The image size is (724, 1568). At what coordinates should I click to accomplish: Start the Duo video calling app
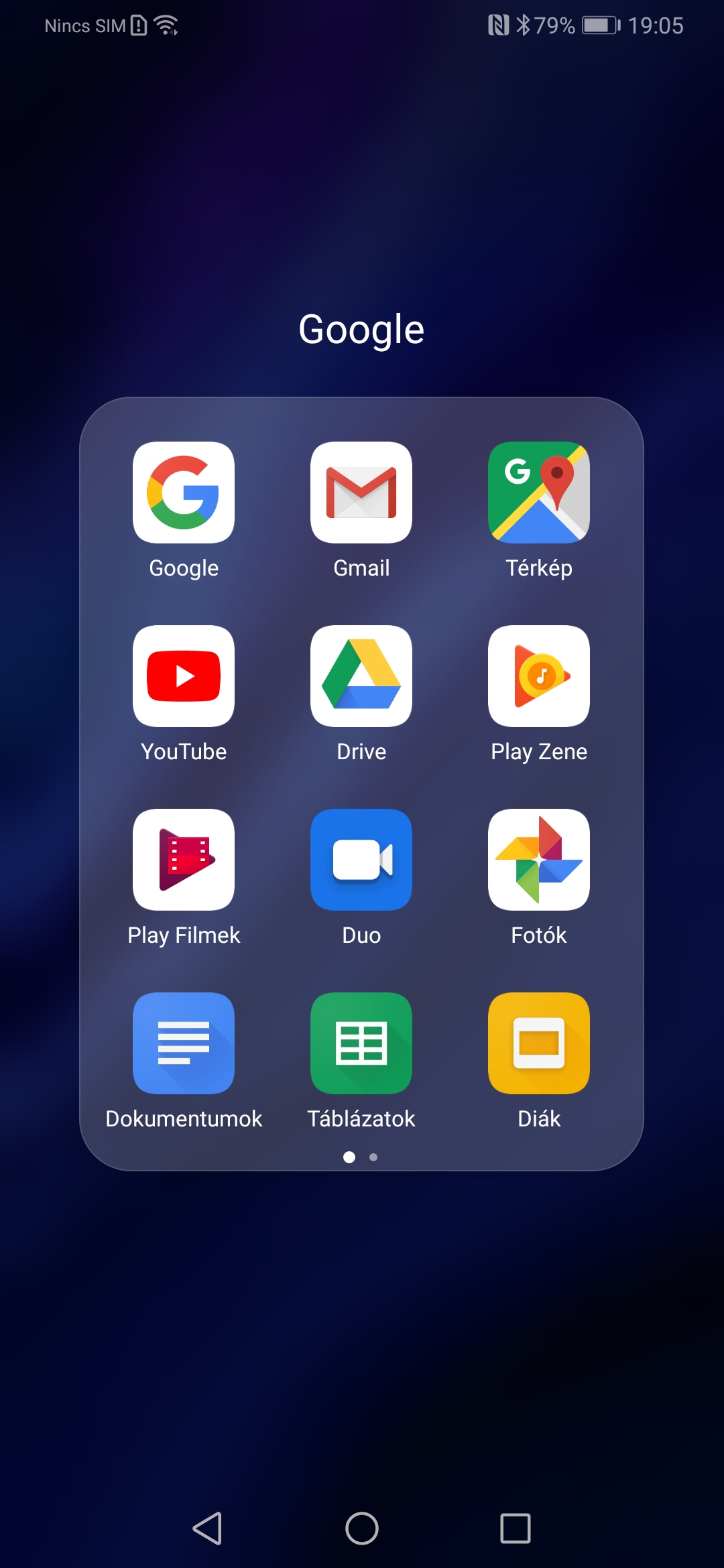pos(361,860)
